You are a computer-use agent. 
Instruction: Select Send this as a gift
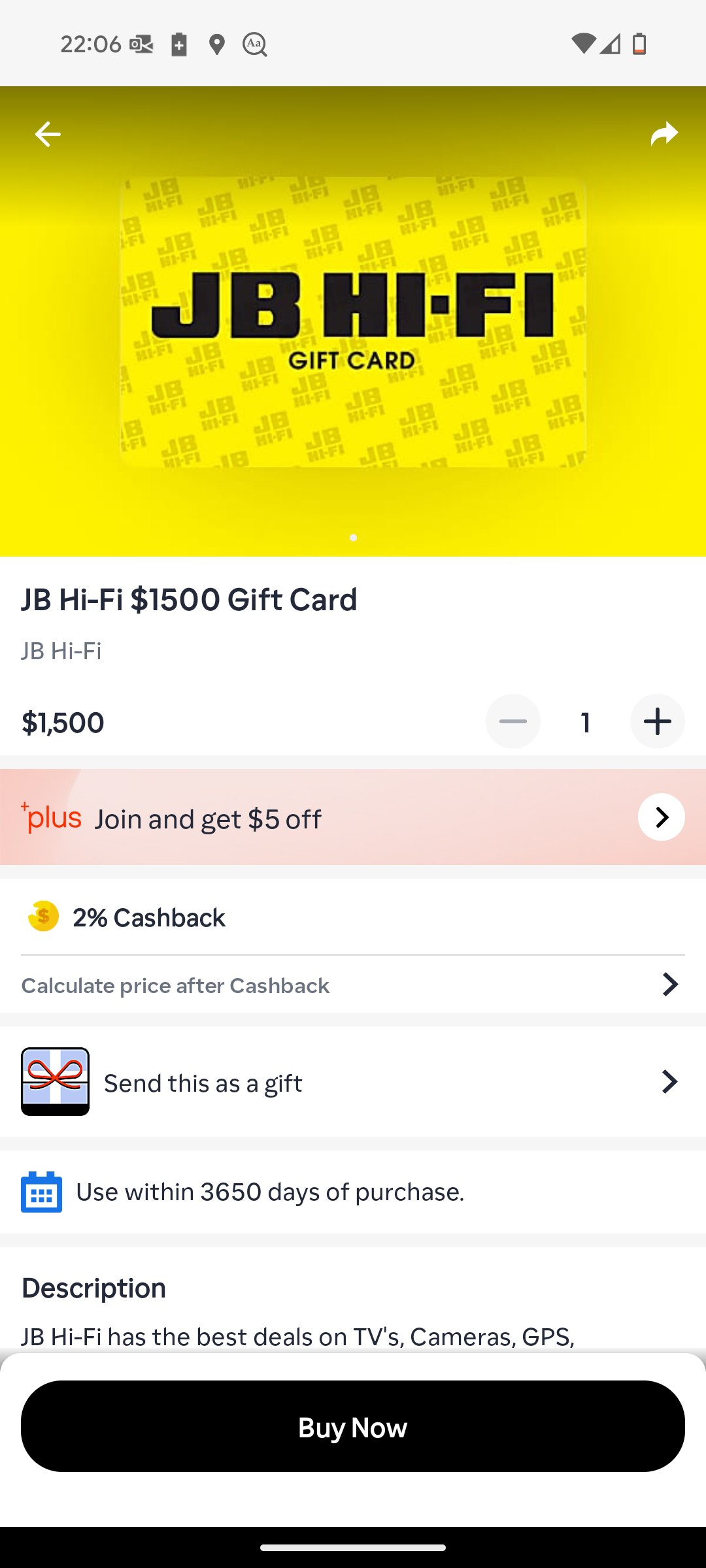353,1082
